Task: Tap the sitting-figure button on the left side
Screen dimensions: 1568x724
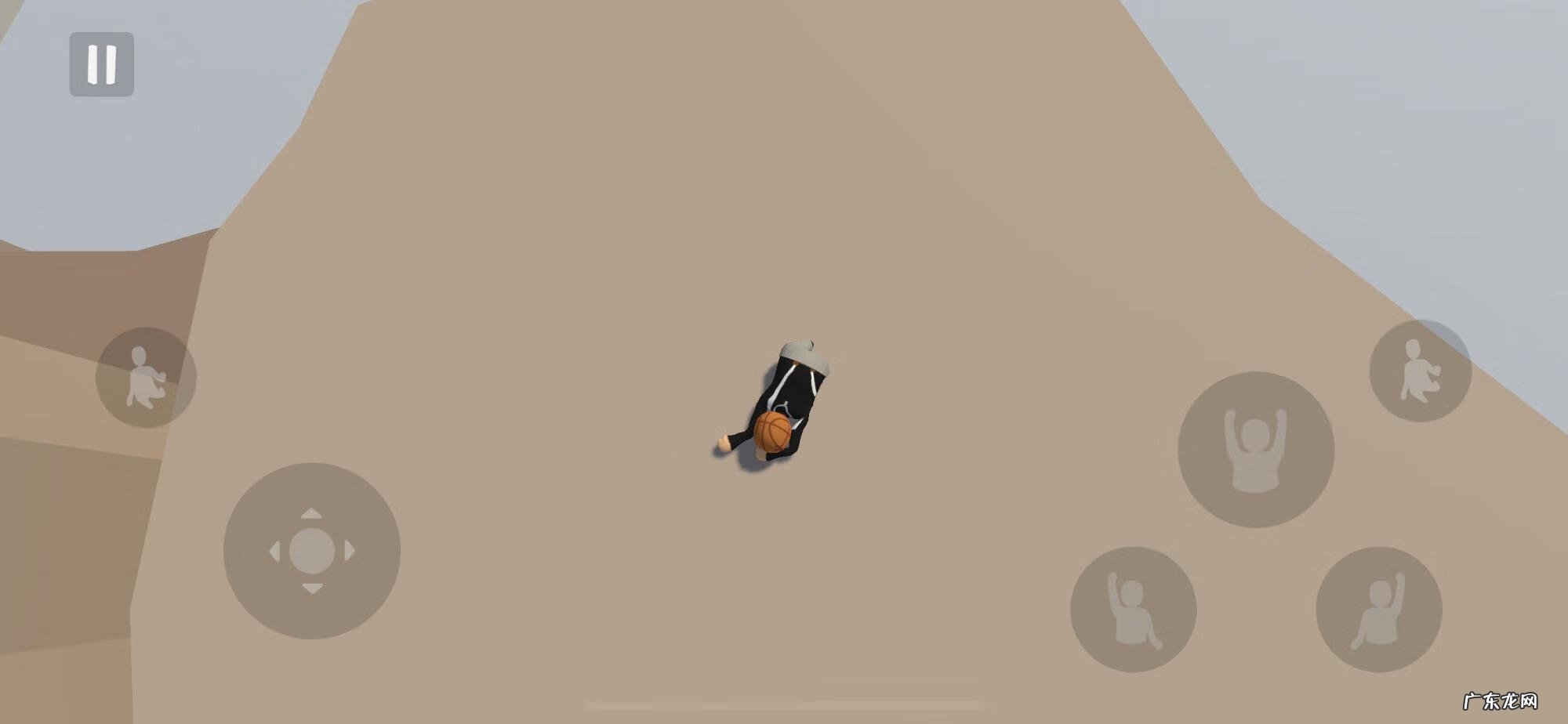Action: (146, 377)
